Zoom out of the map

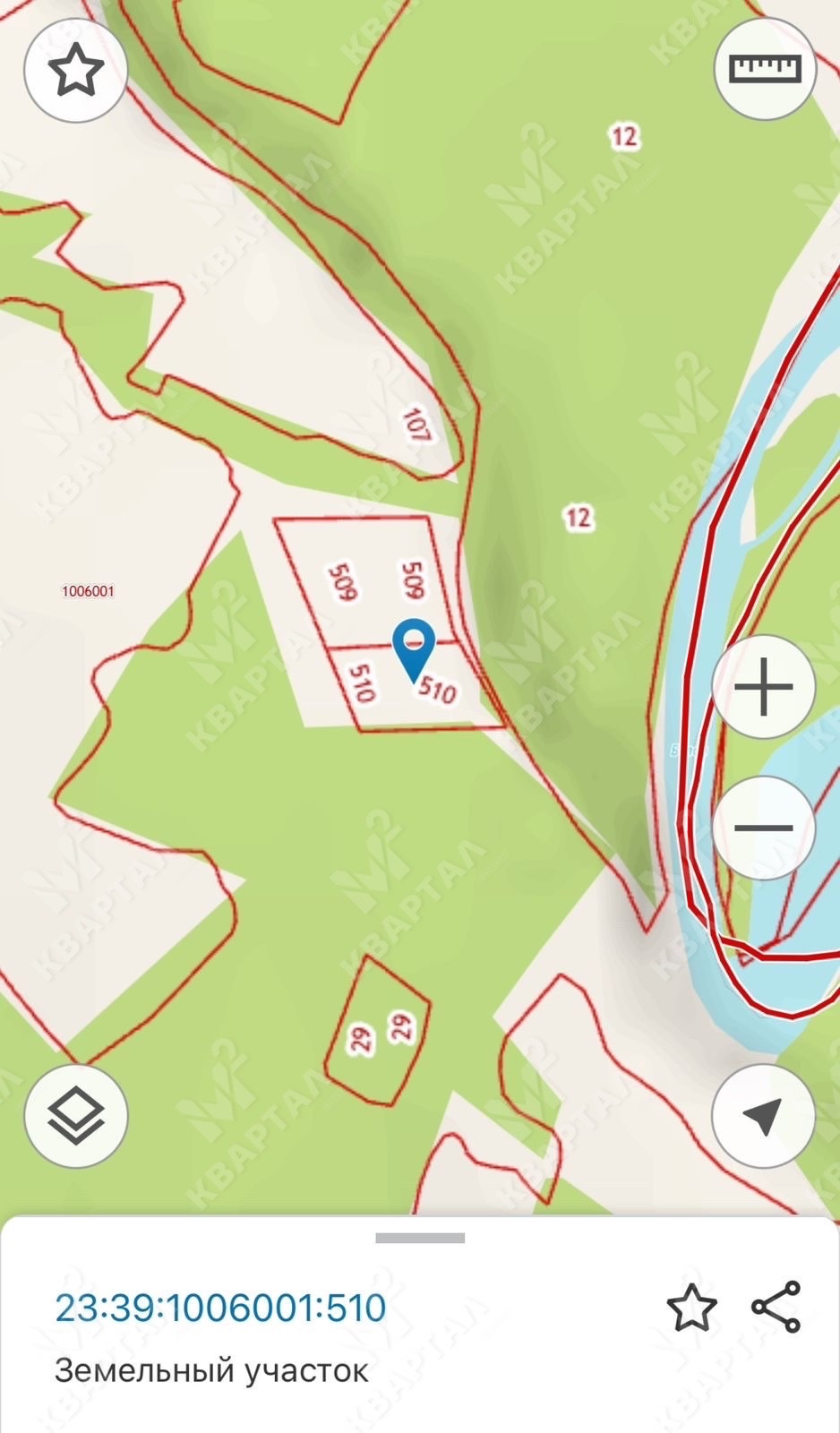coord(763,828)
